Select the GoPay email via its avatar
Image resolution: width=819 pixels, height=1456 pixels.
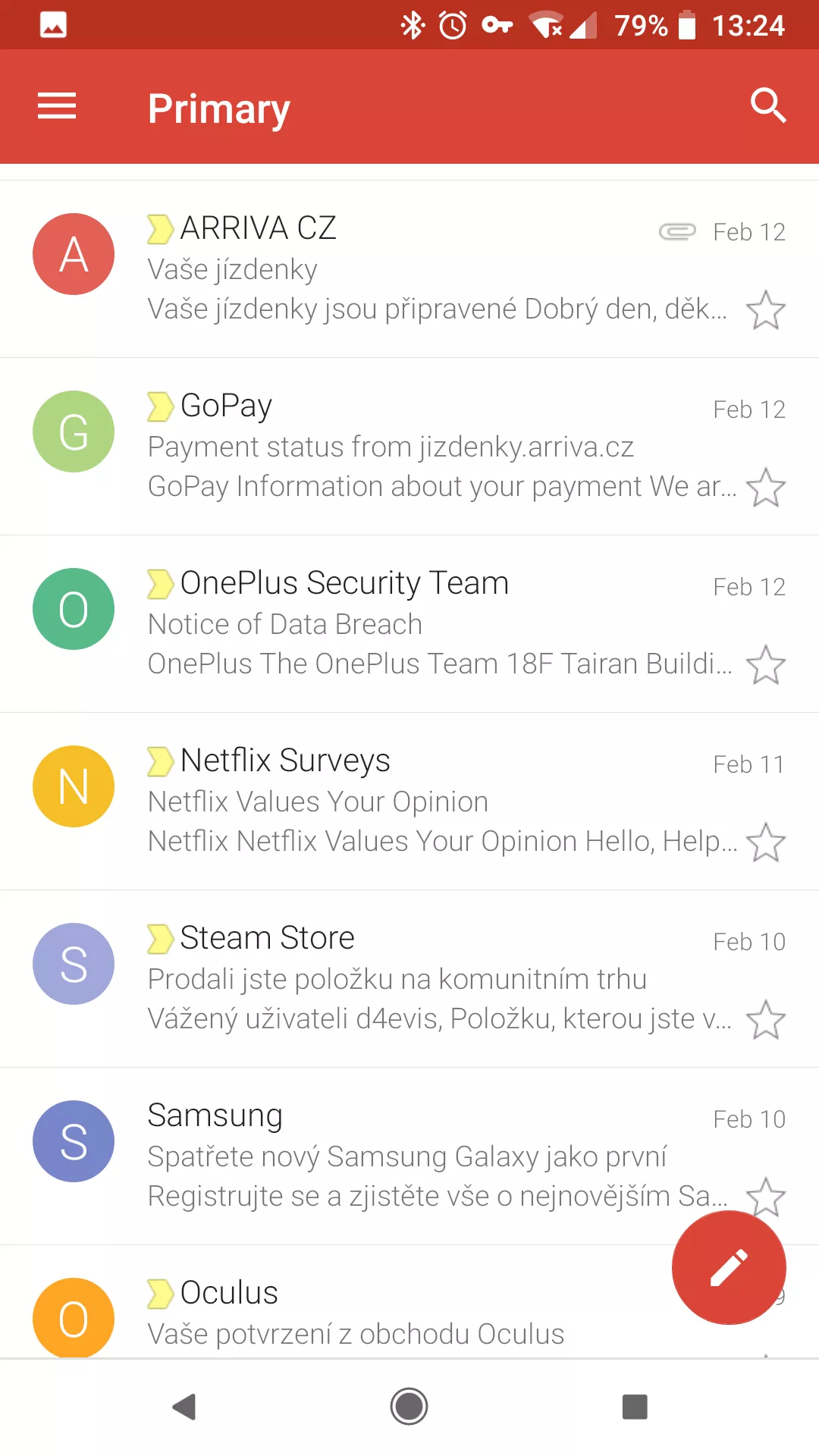74,431
